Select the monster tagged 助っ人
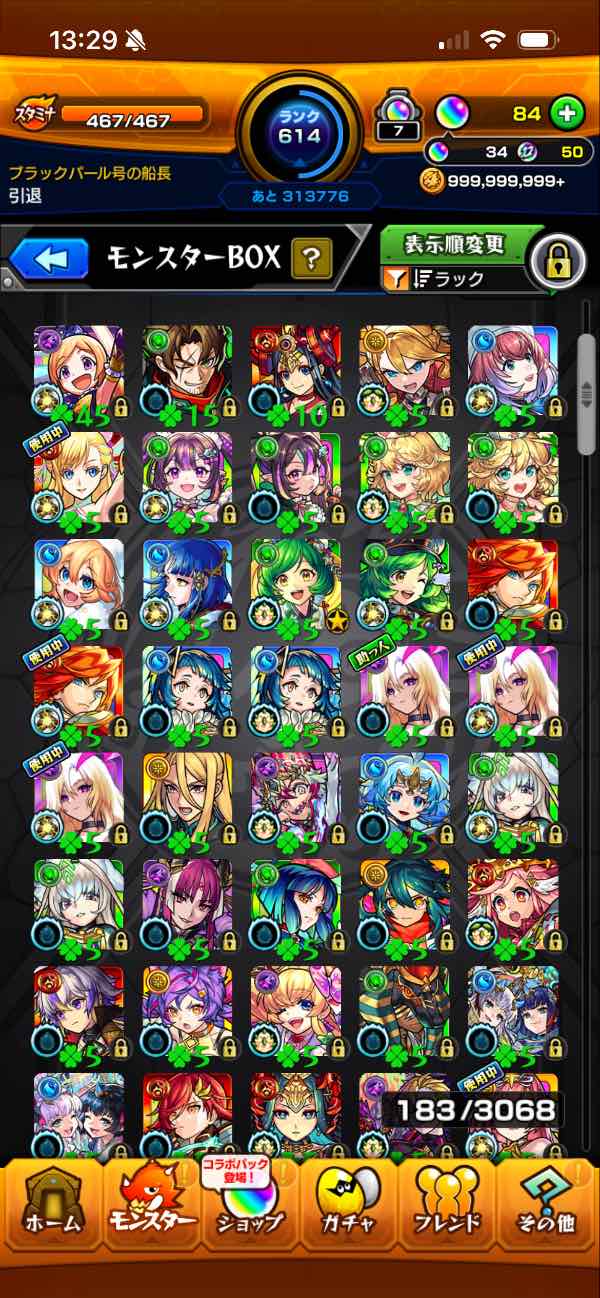 point(404,690)
